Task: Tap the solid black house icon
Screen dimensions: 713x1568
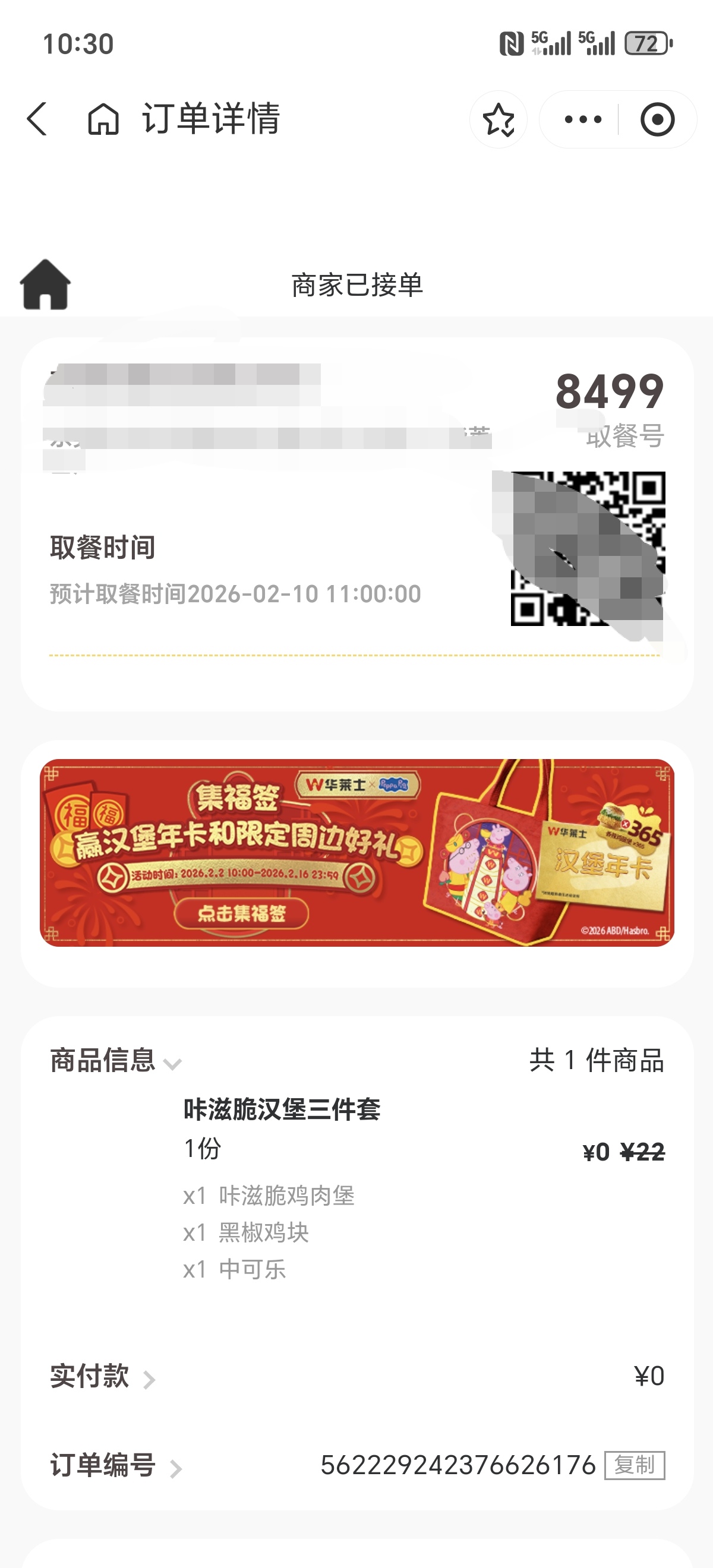Action: (x=46, y=284)
